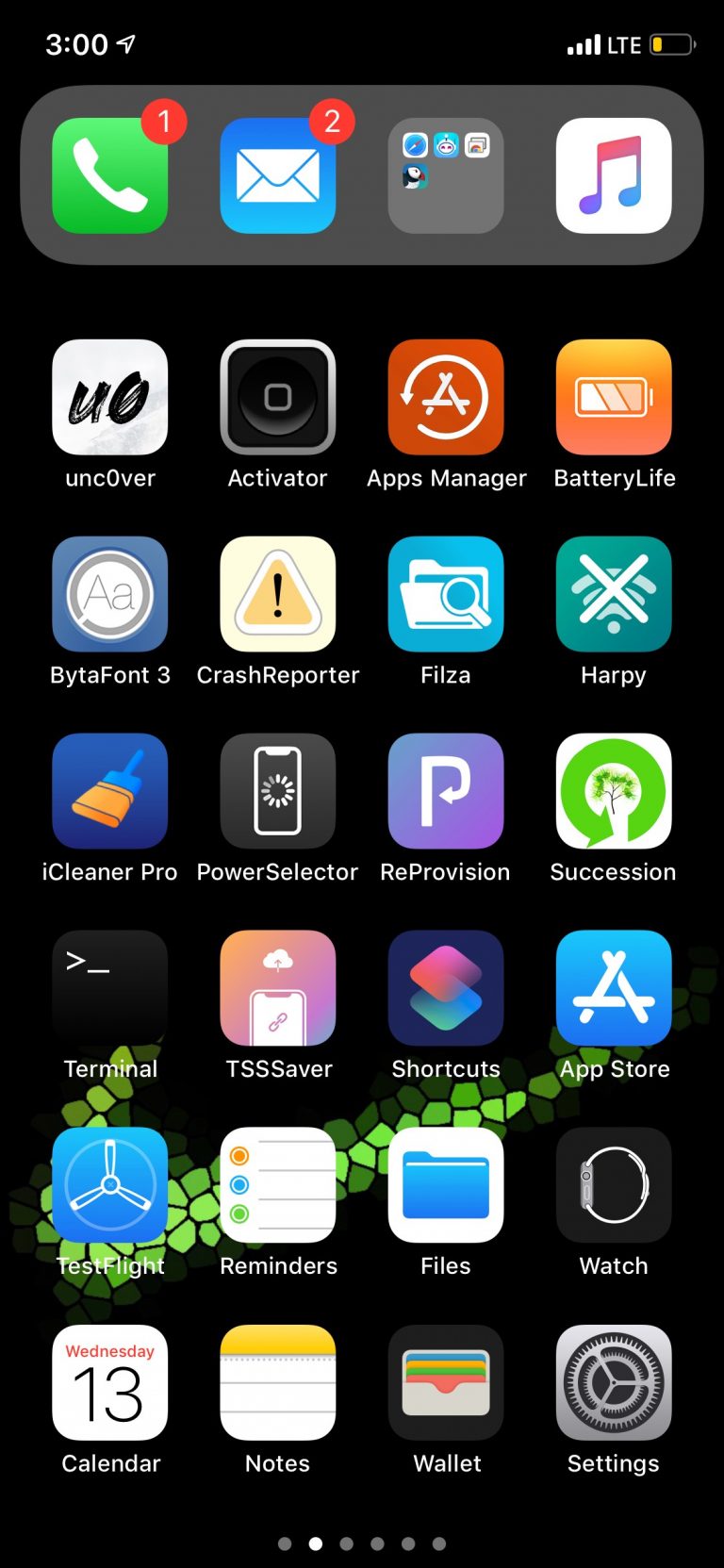The width and height of the screenshot is (724, 1568).
Task: Open the Wallet app
Action: (445, 1382)
